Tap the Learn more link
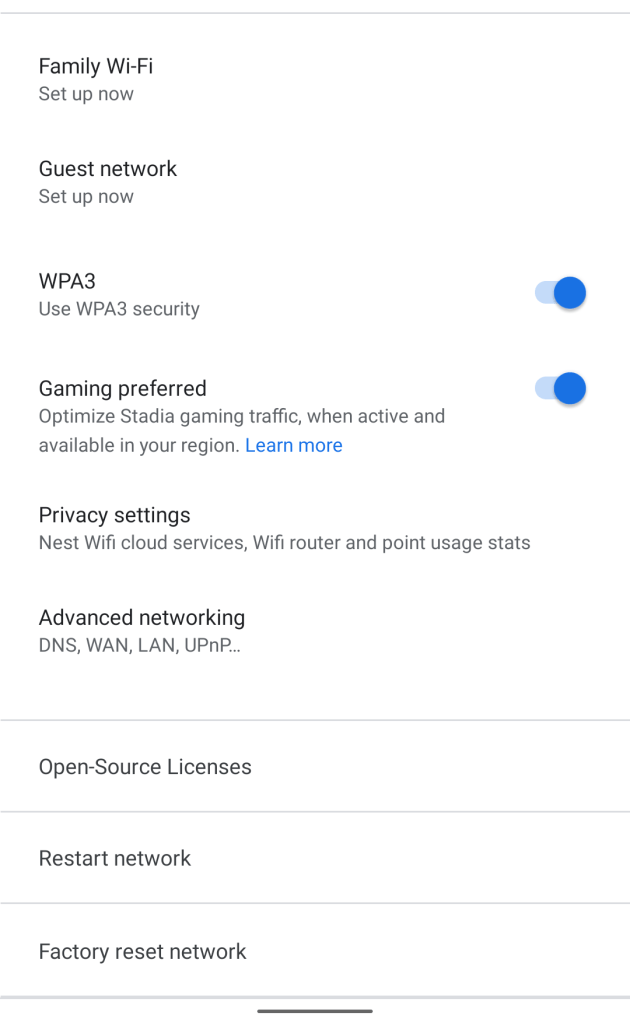Screen dimensions: 630x1023 click(x=293, y=445)
